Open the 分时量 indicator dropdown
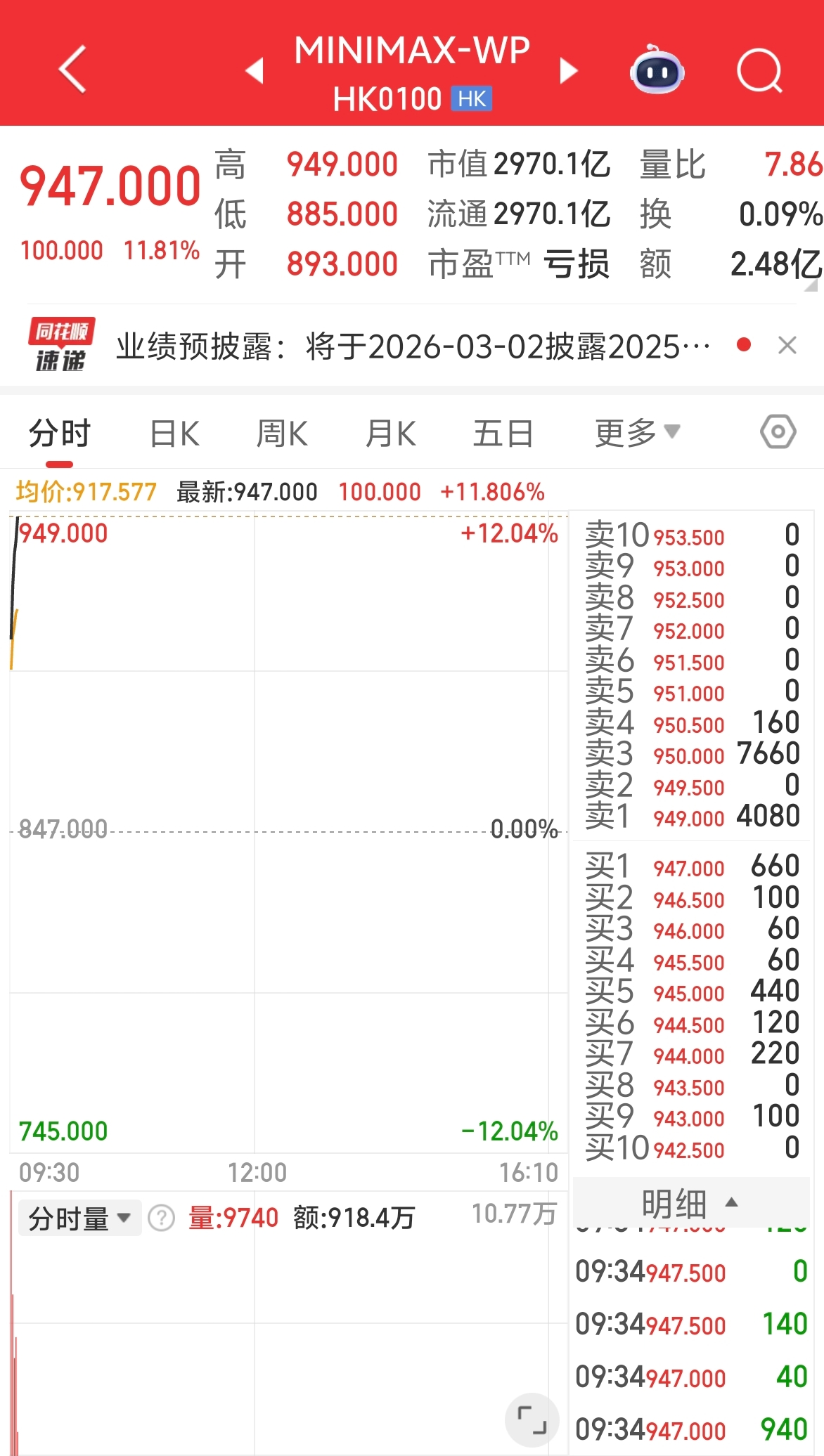Screen dimensions: 824x1456 click(x=79, y=1218)
